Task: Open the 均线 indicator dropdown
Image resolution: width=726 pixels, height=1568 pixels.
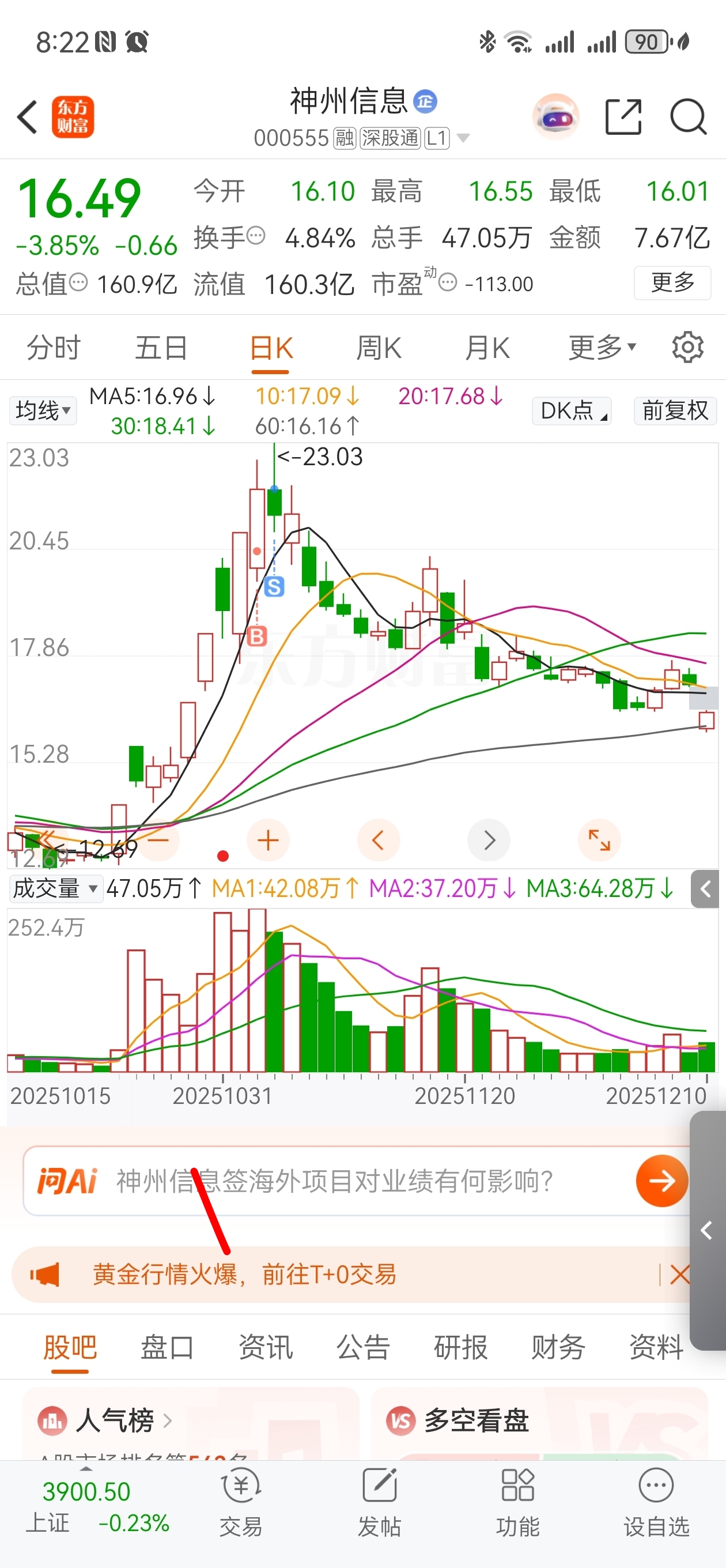Action: 43,410
